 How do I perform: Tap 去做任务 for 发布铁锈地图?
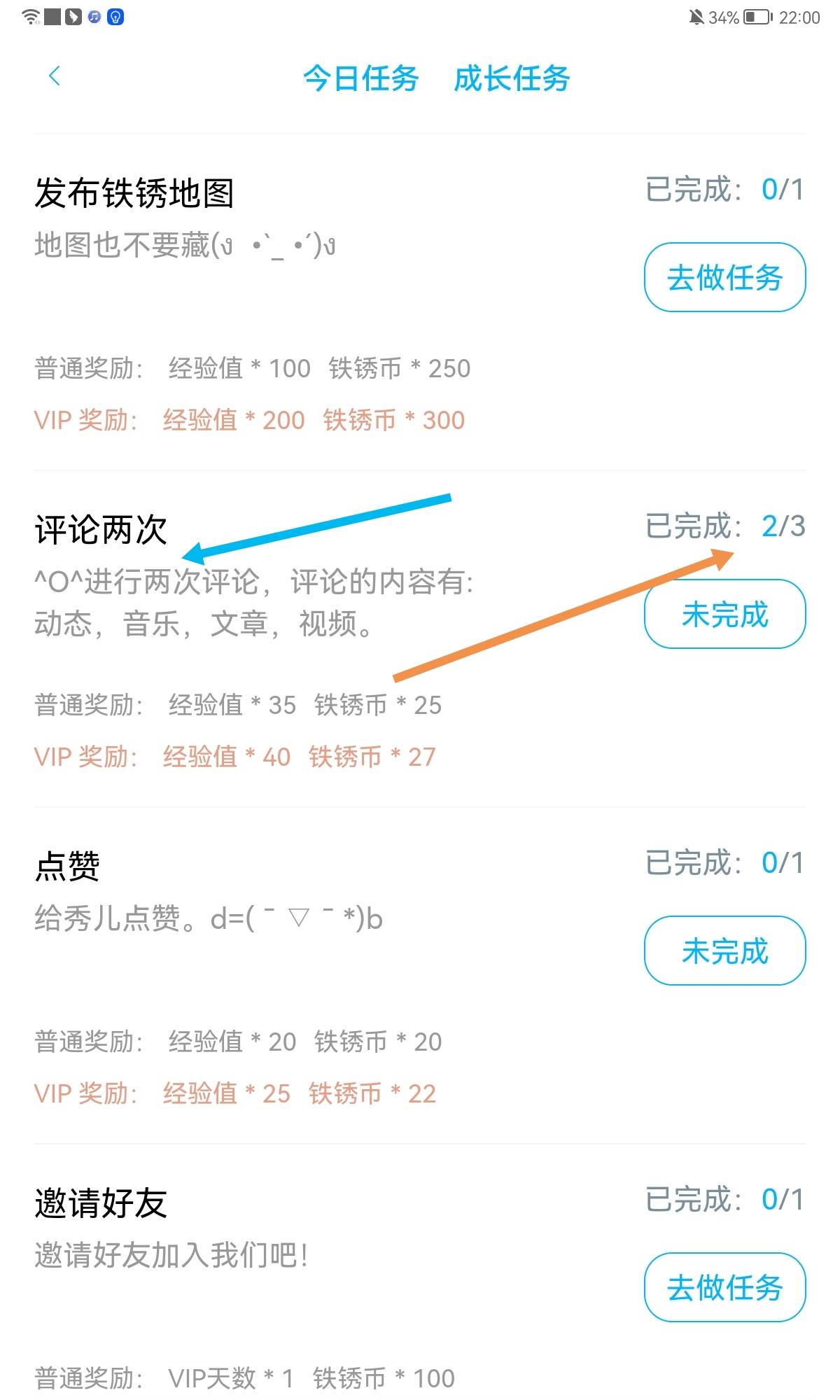(x=724, y=277)
